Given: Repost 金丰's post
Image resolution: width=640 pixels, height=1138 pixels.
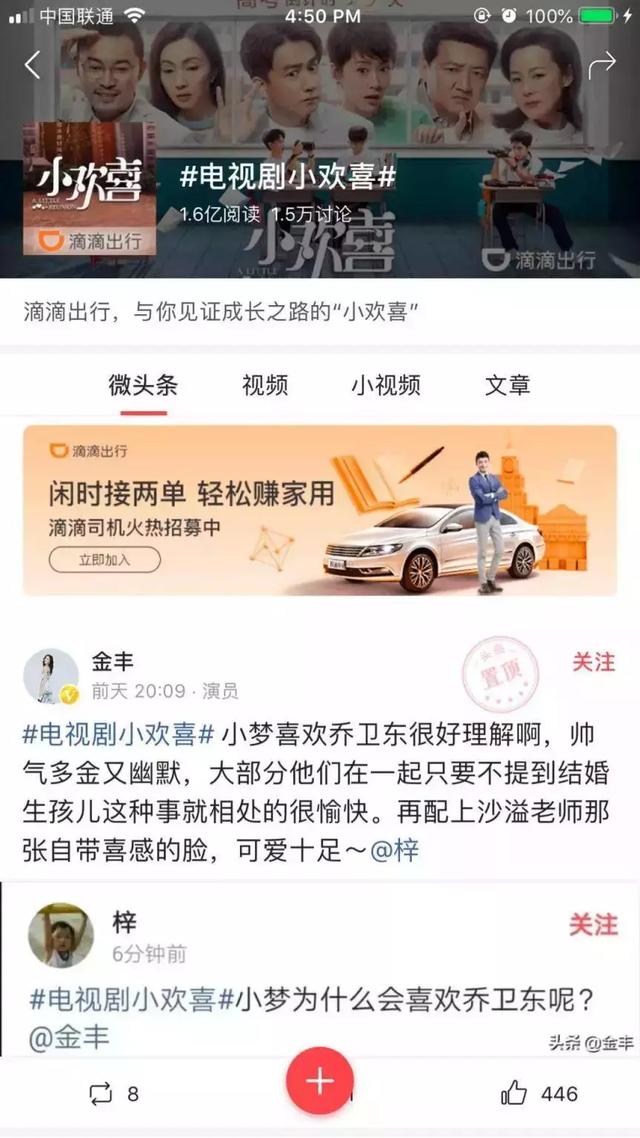Looking at the screenshot, I should [113, 1093].
